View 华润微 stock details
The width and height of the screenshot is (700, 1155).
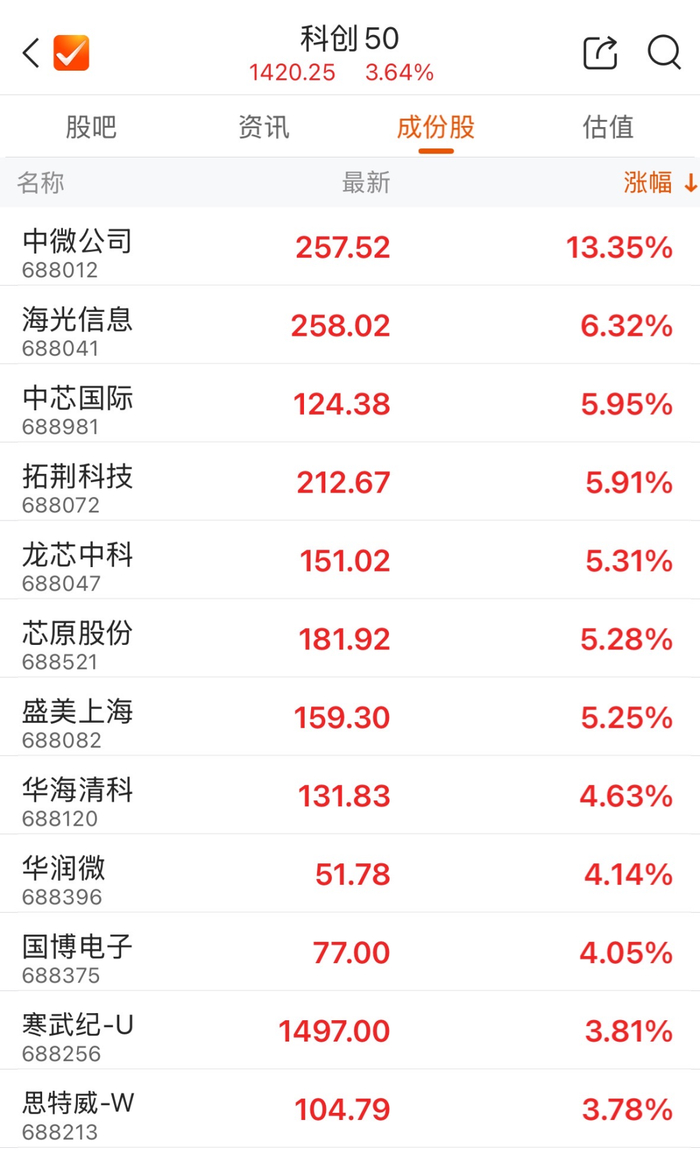click(350, 874)
